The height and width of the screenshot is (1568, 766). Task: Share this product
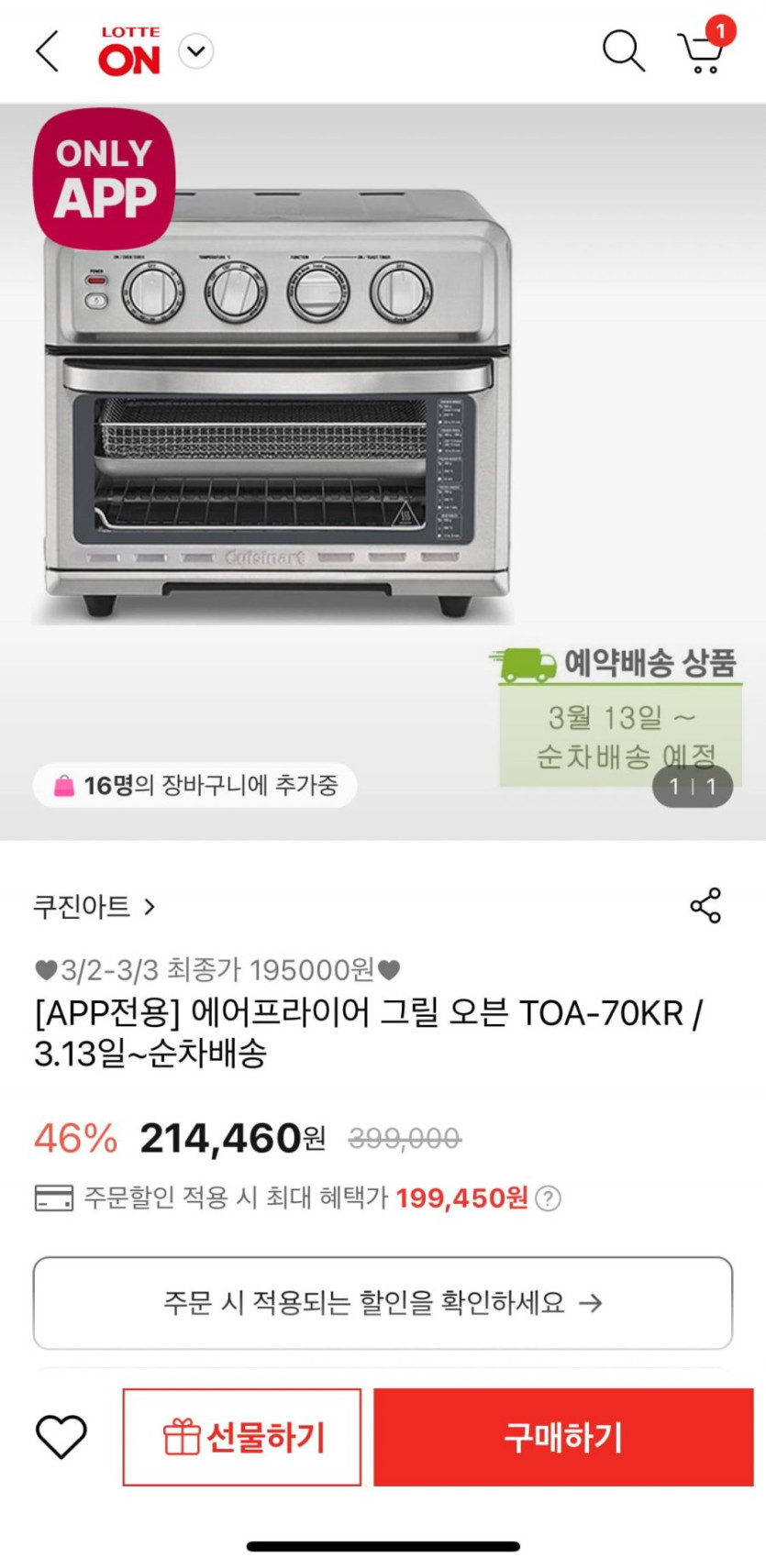(705, 906)
